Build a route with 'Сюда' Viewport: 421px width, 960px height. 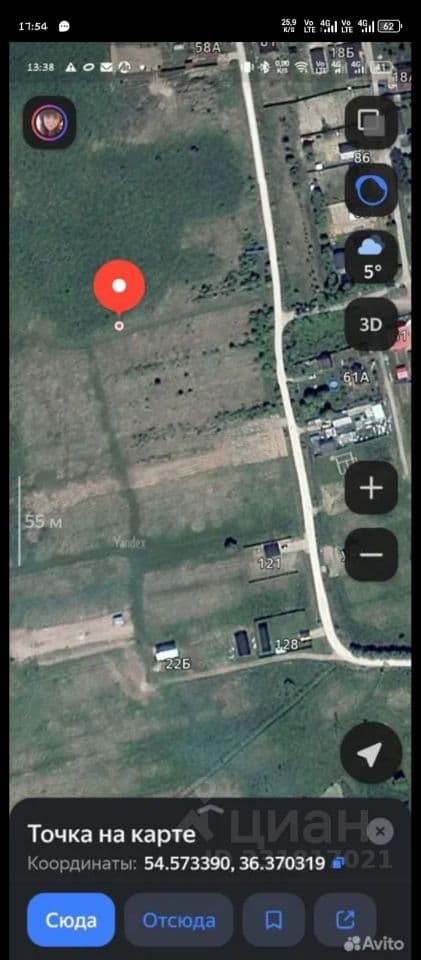tap(71, 920)
